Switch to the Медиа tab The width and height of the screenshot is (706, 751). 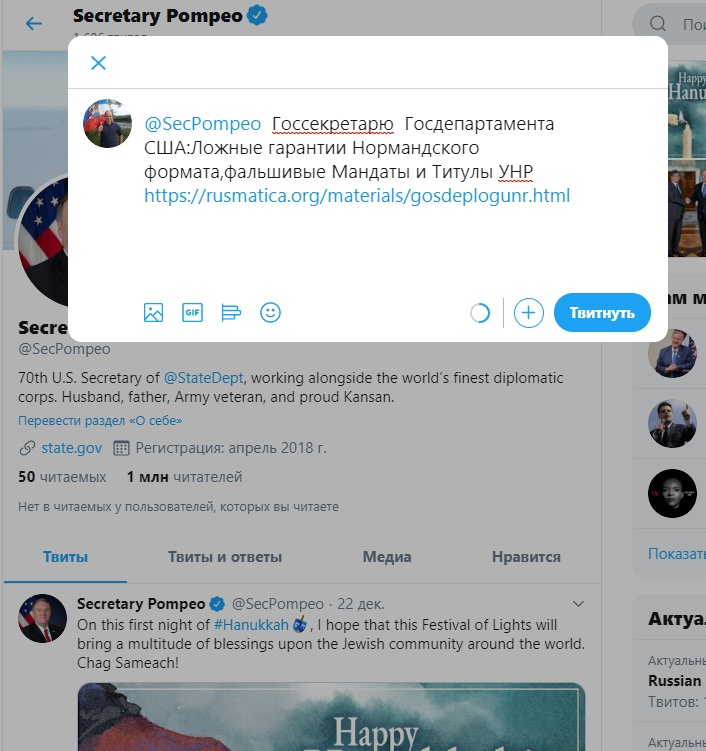387,557
